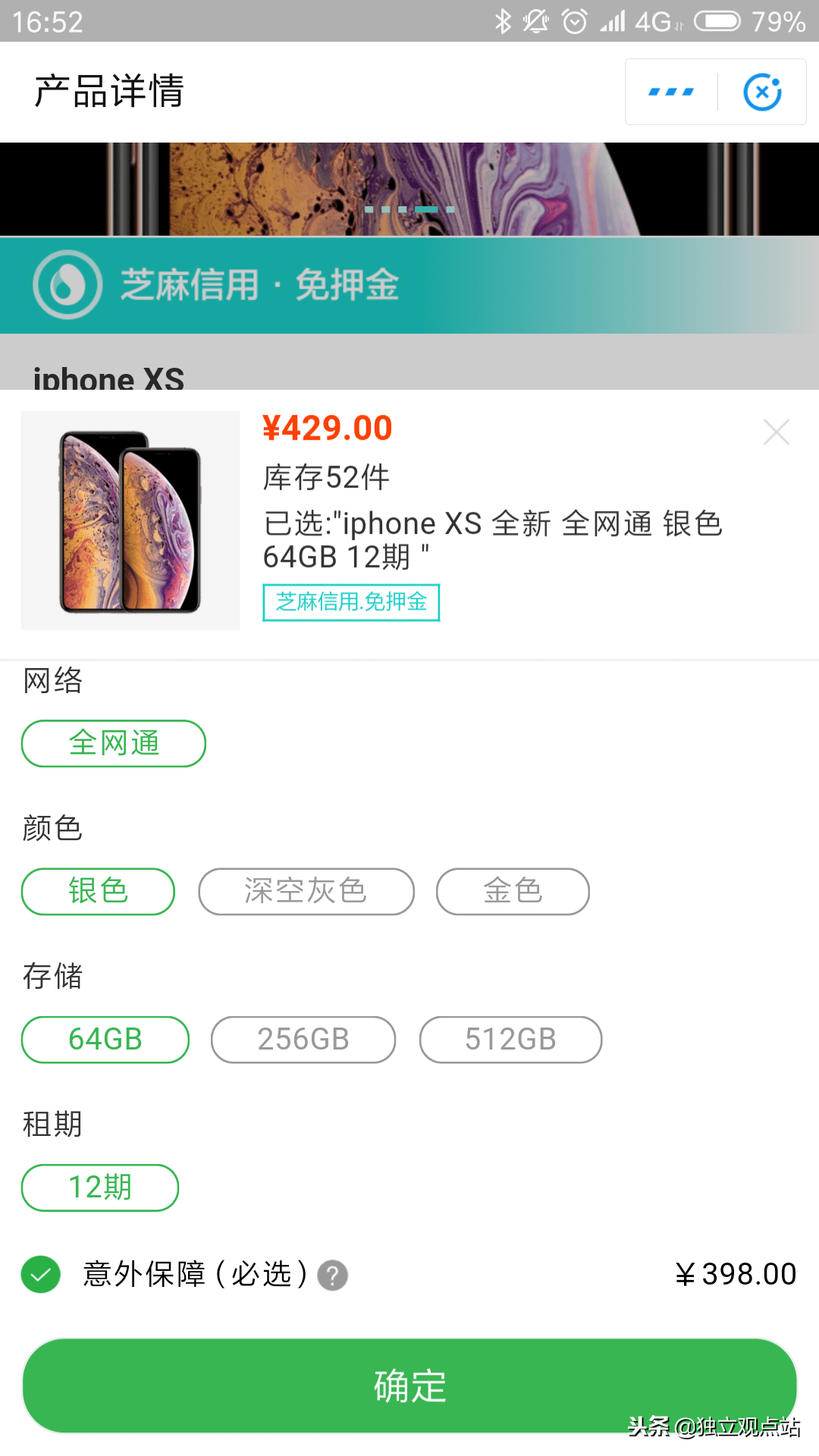Viewport: 819px width, 1456px height.
Task: Dismiss the popup with the X close icon
Action: (776, 431)
